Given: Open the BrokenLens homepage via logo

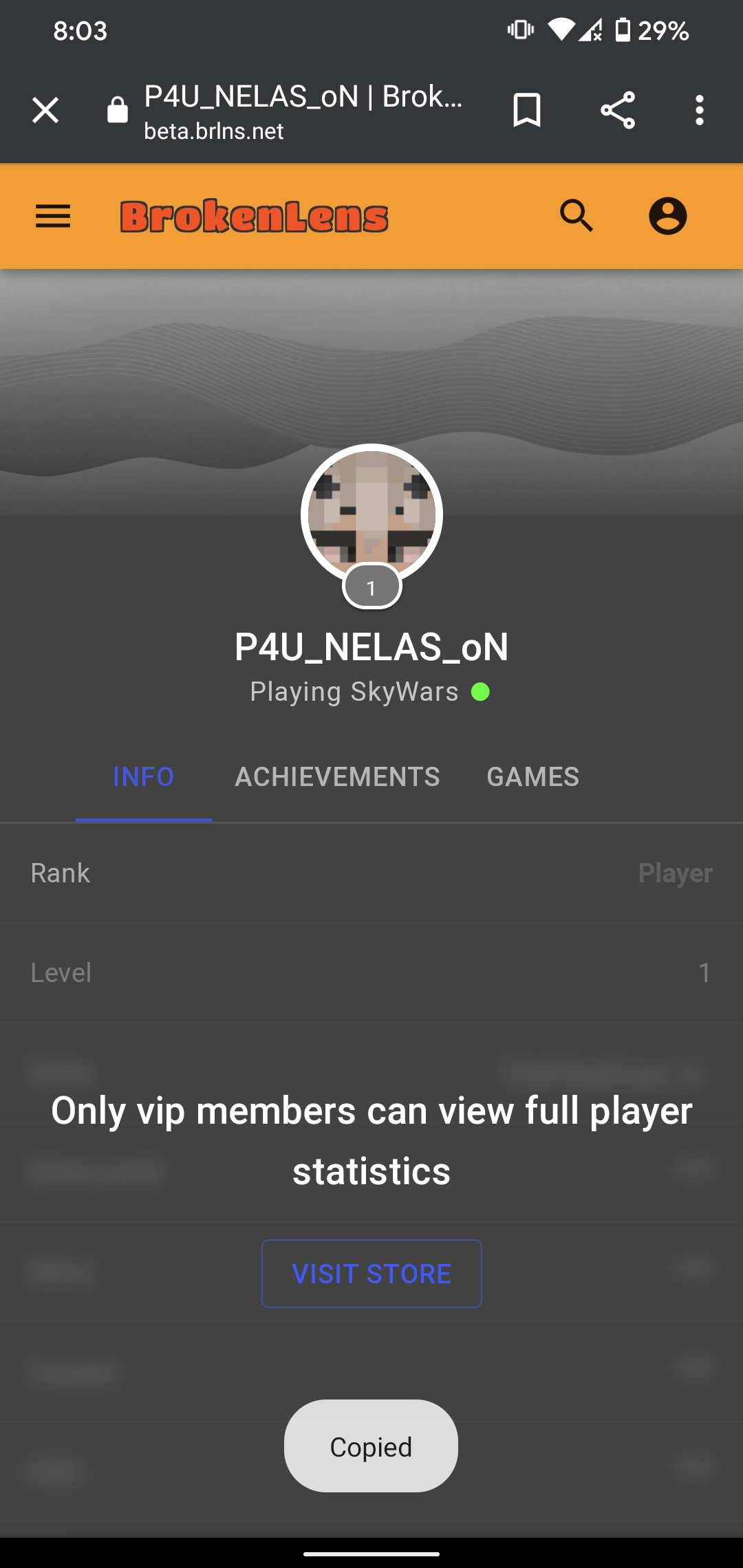Looking at the screenshot, I should (255, 217).
